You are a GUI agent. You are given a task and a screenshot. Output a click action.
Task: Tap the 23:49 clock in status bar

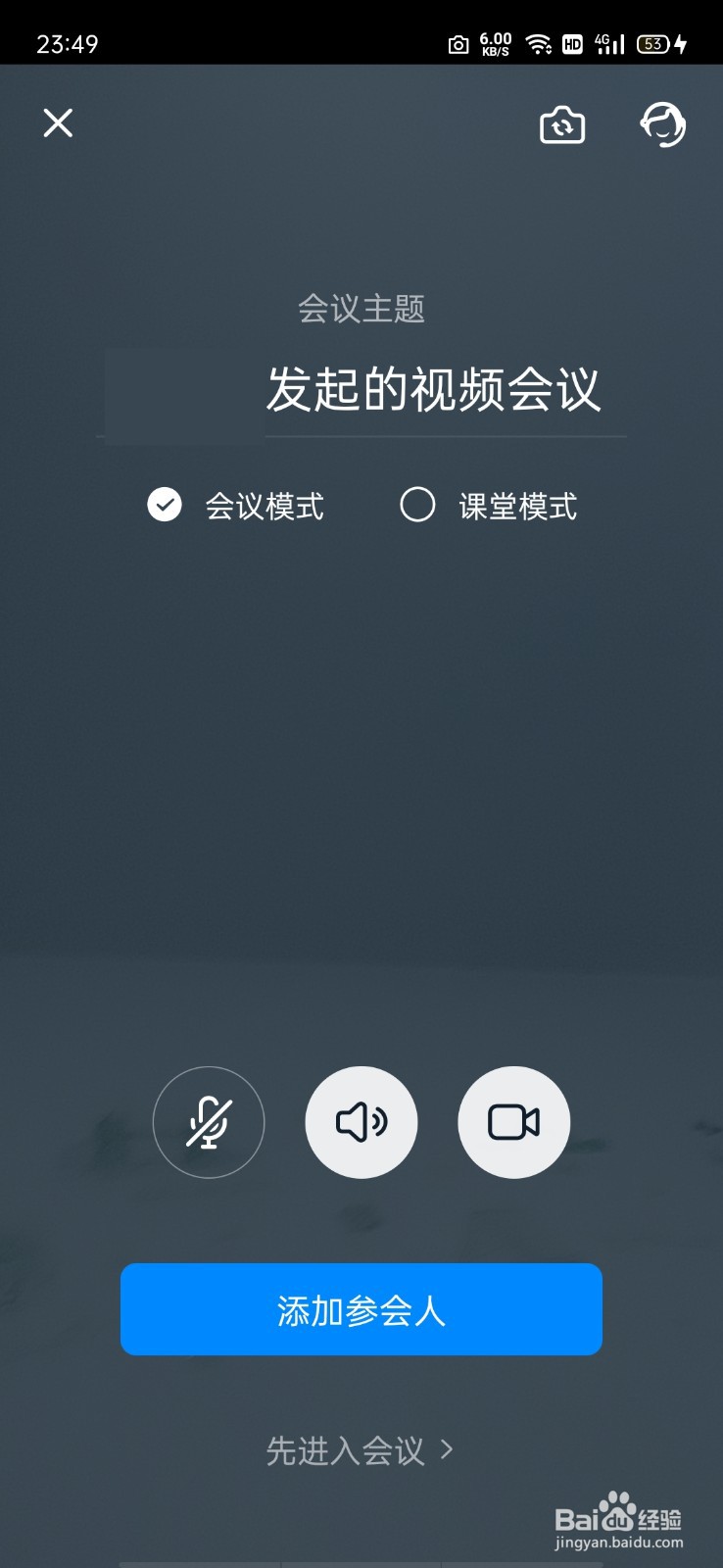point(66,43)
